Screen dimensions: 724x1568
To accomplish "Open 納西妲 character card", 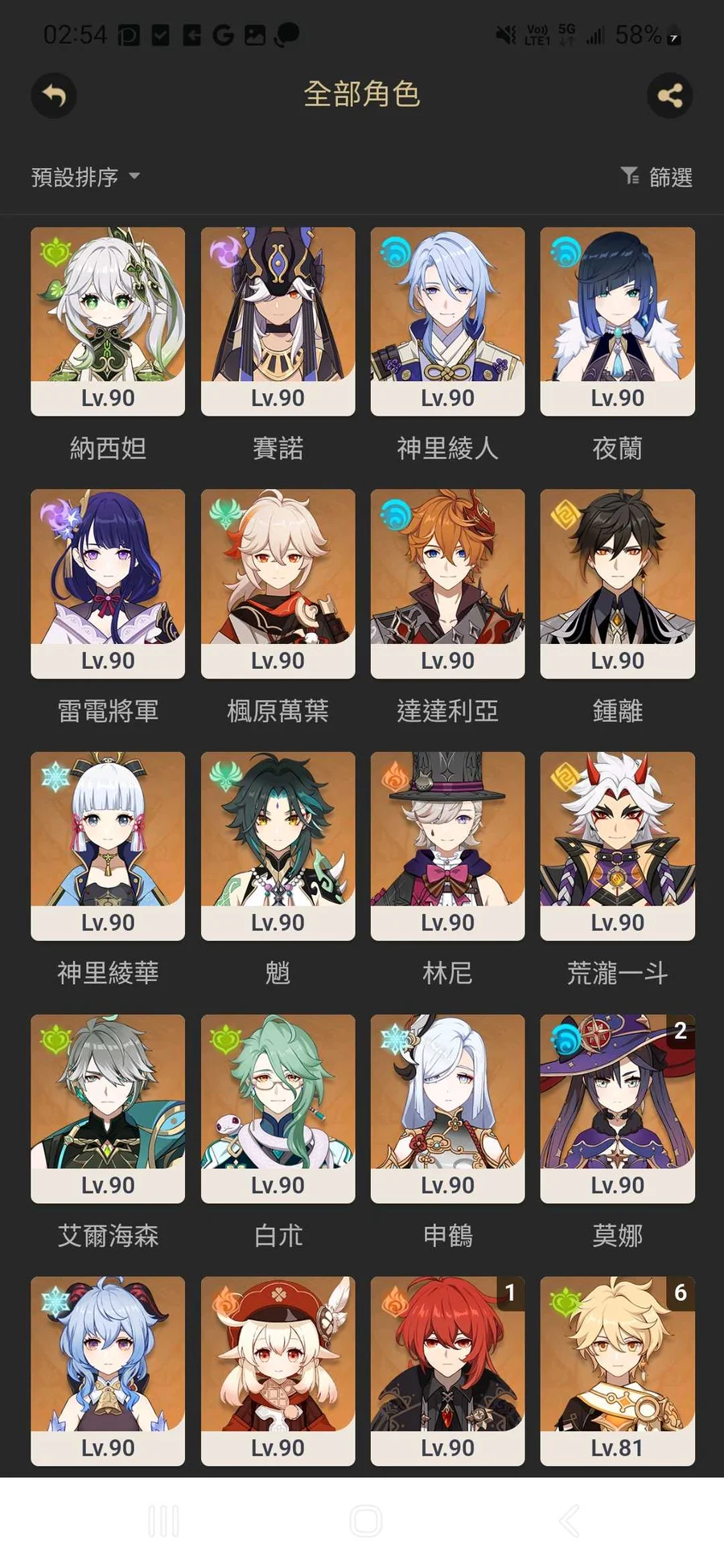I will click(x=108, y=321).
